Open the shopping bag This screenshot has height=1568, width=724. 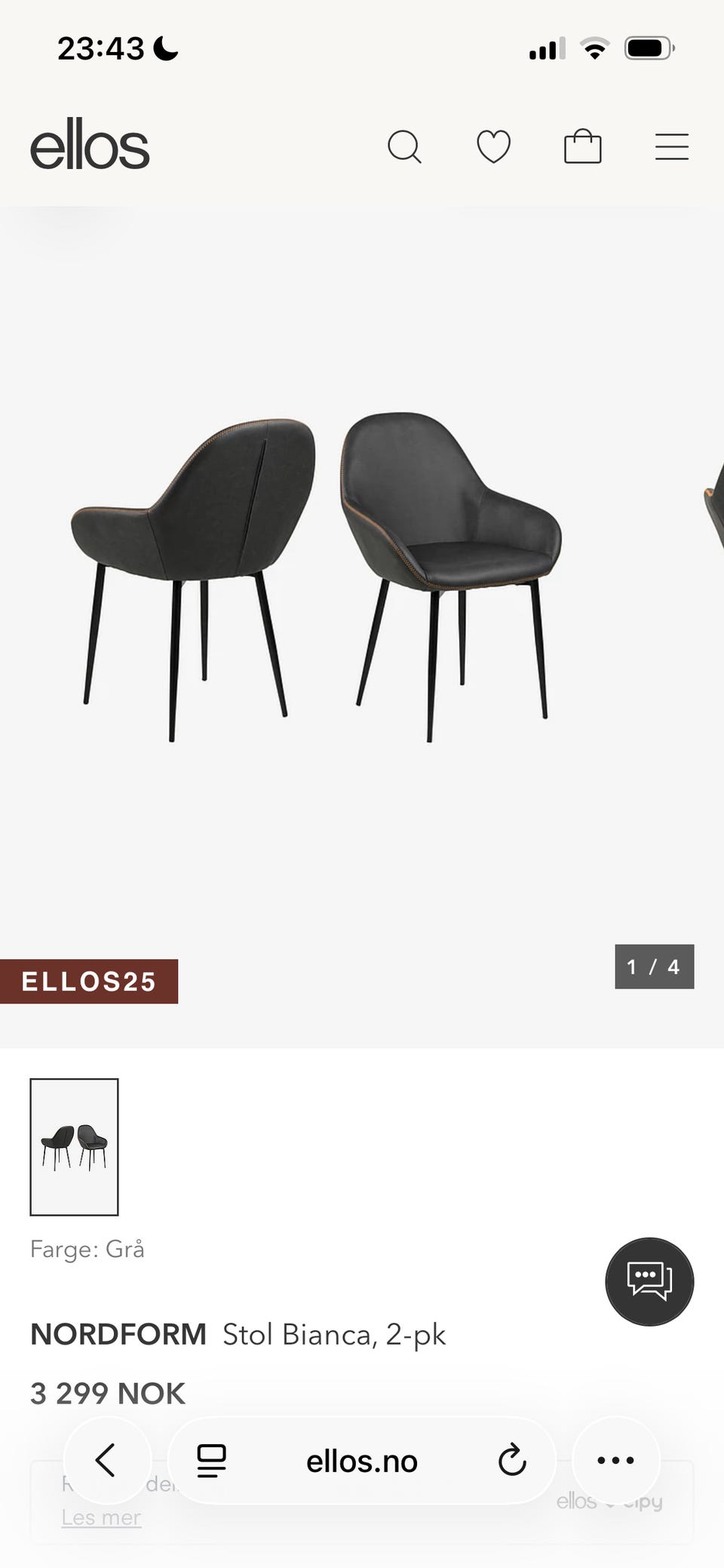click(x=583, y=146)
